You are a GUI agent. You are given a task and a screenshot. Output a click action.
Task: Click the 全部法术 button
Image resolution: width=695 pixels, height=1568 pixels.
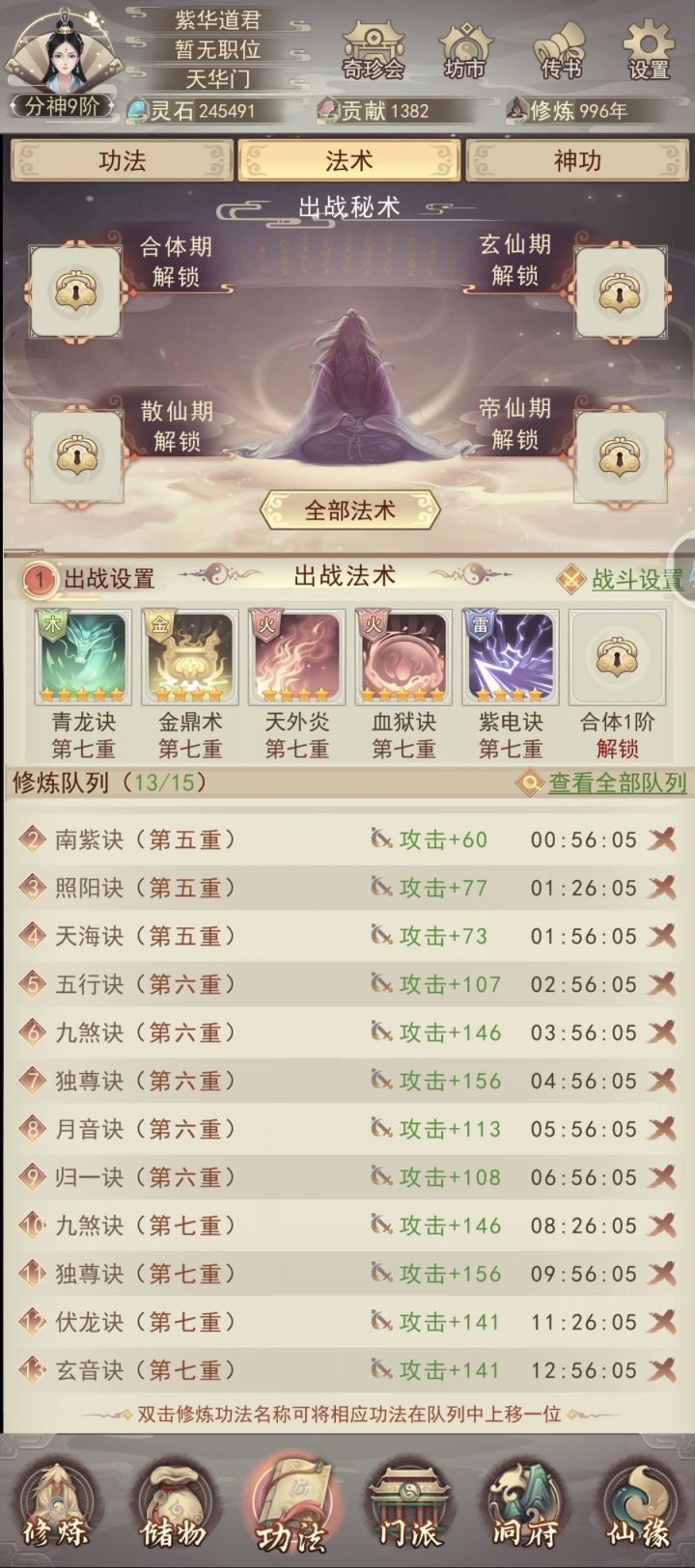coord(347,509)
